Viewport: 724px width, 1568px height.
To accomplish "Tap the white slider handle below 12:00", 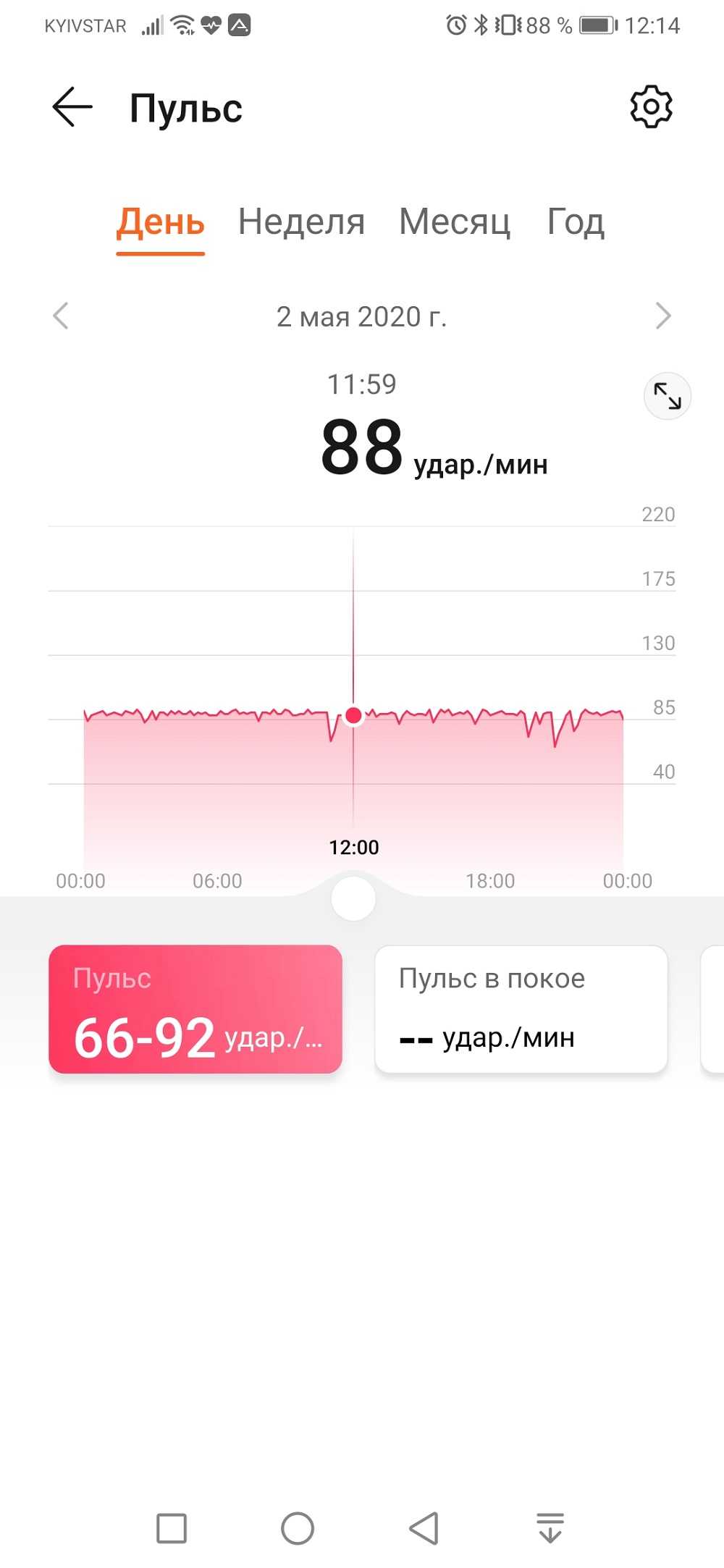I will click(353, 898).
